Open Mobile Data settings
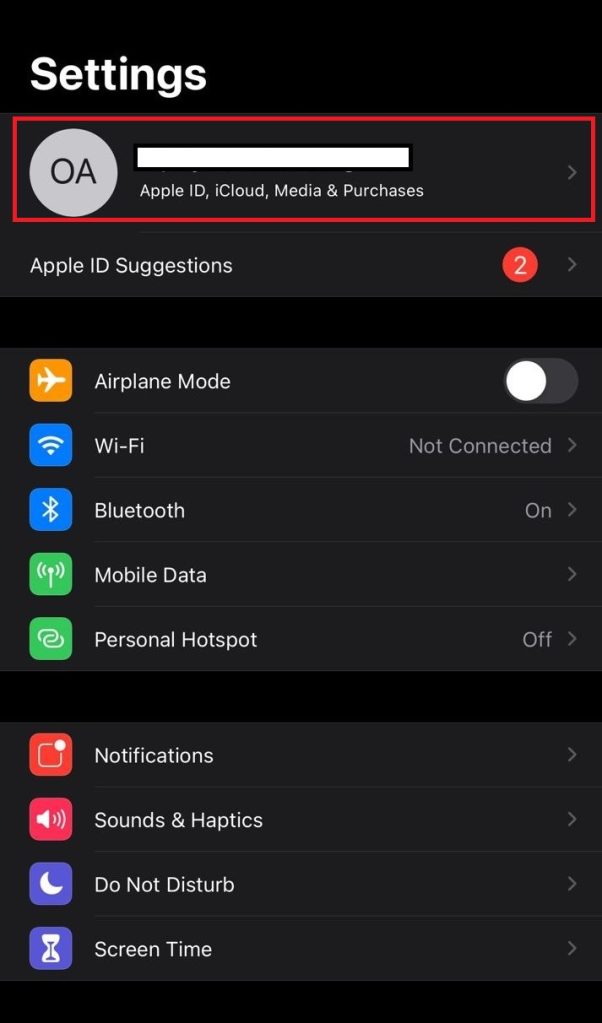This screenshot has width=602, height=1023. click(x=301, y=575)
